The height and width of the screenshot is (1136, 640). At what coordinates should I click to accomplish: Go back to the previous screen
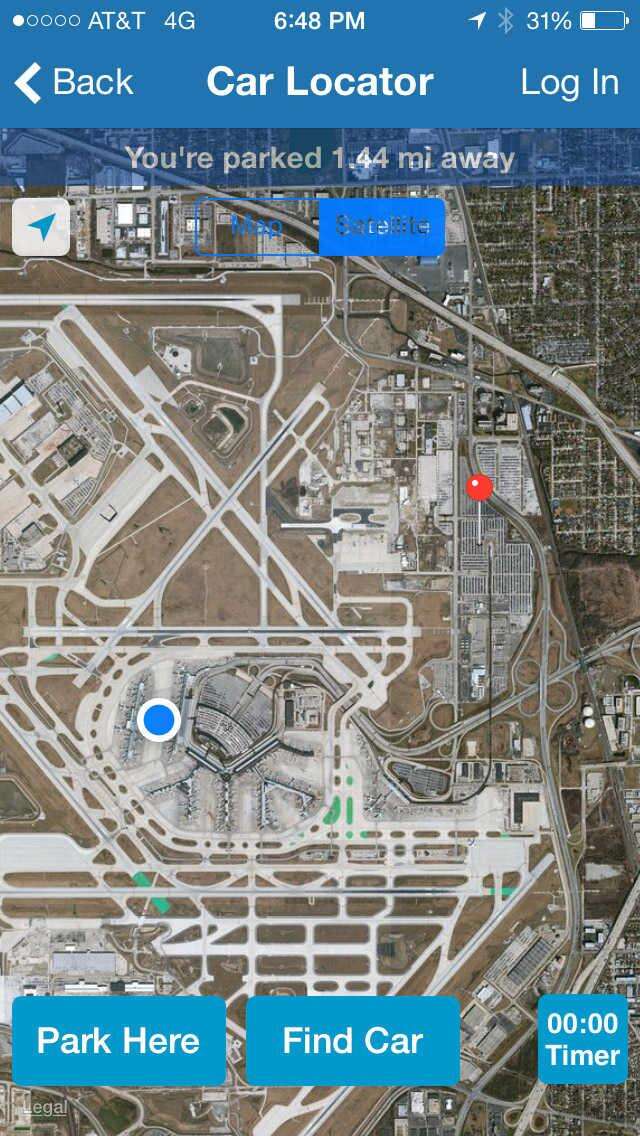(74, 83)
